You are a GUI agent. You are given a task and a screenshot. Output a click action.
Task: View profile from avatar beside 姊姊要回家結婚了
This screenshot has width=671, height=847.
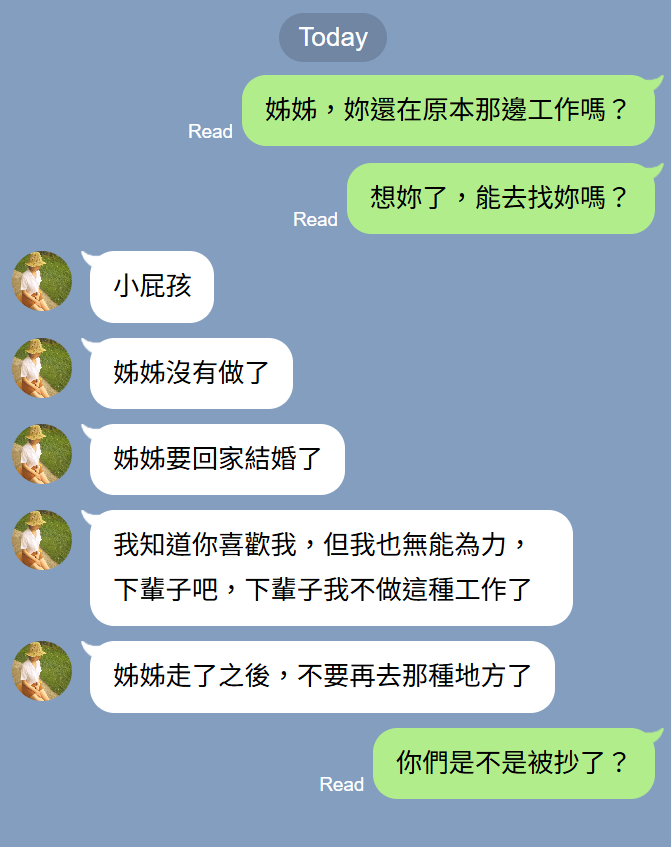pos(42,454)
